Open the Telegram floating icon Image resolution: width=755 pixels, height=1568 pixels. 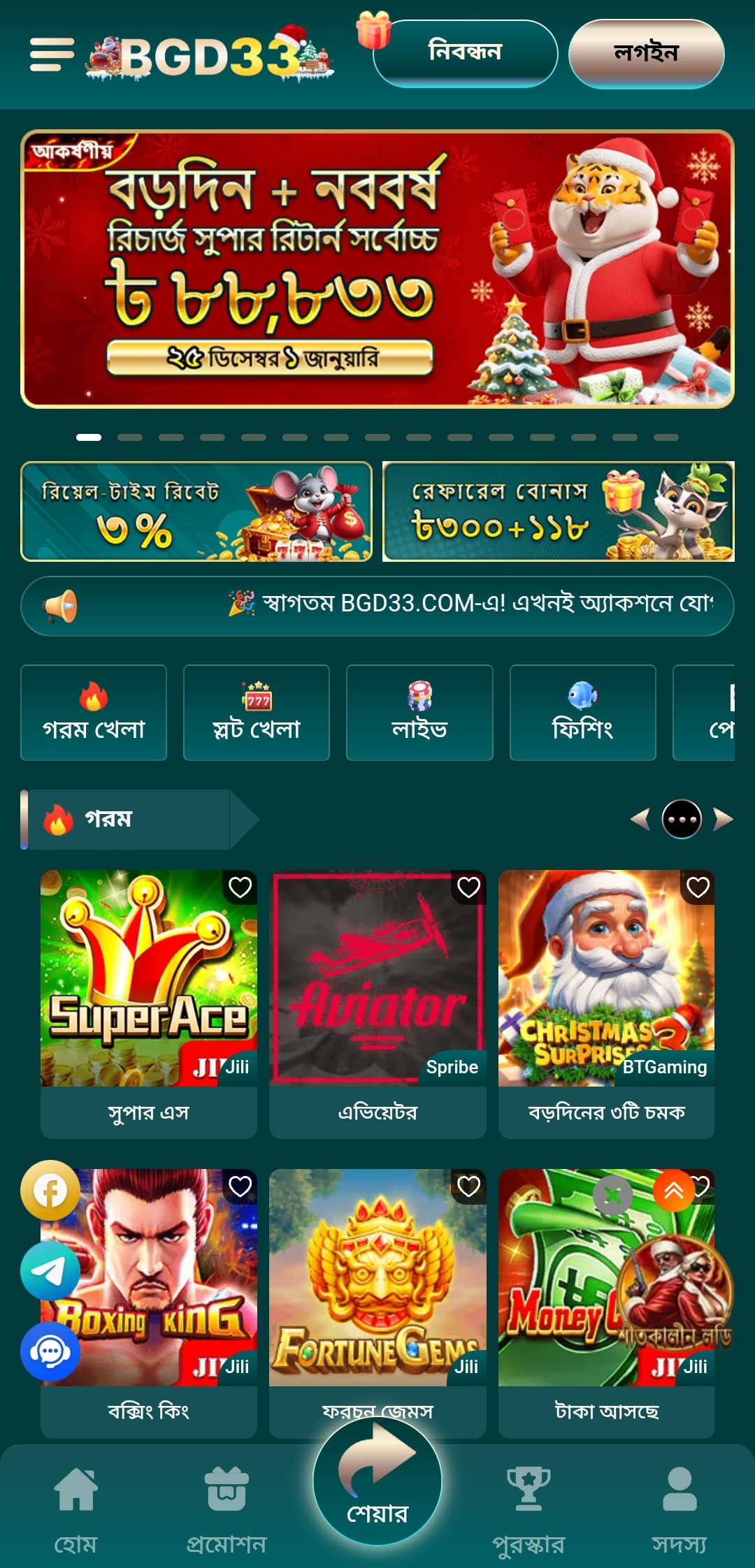point(50,1271)
